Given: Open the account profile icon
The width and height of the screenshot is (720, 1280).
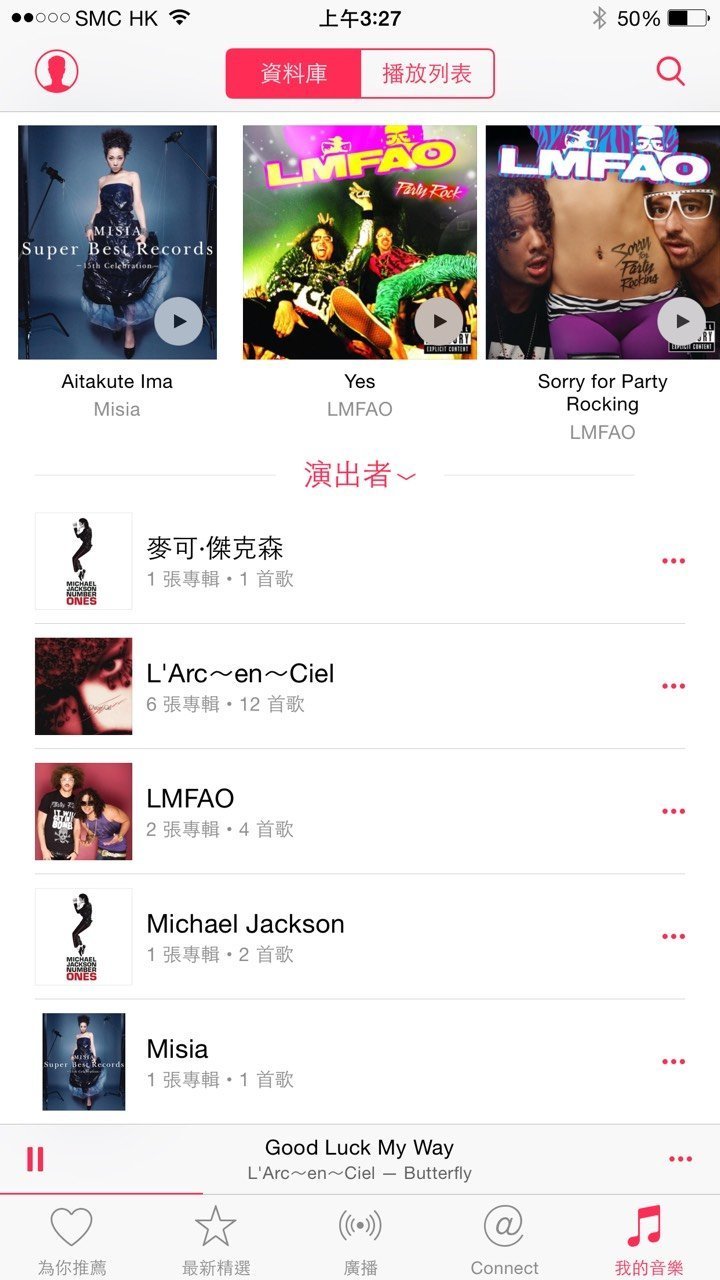Looking at the screenshot, I should pyautogui.click(x=55, y=71).
